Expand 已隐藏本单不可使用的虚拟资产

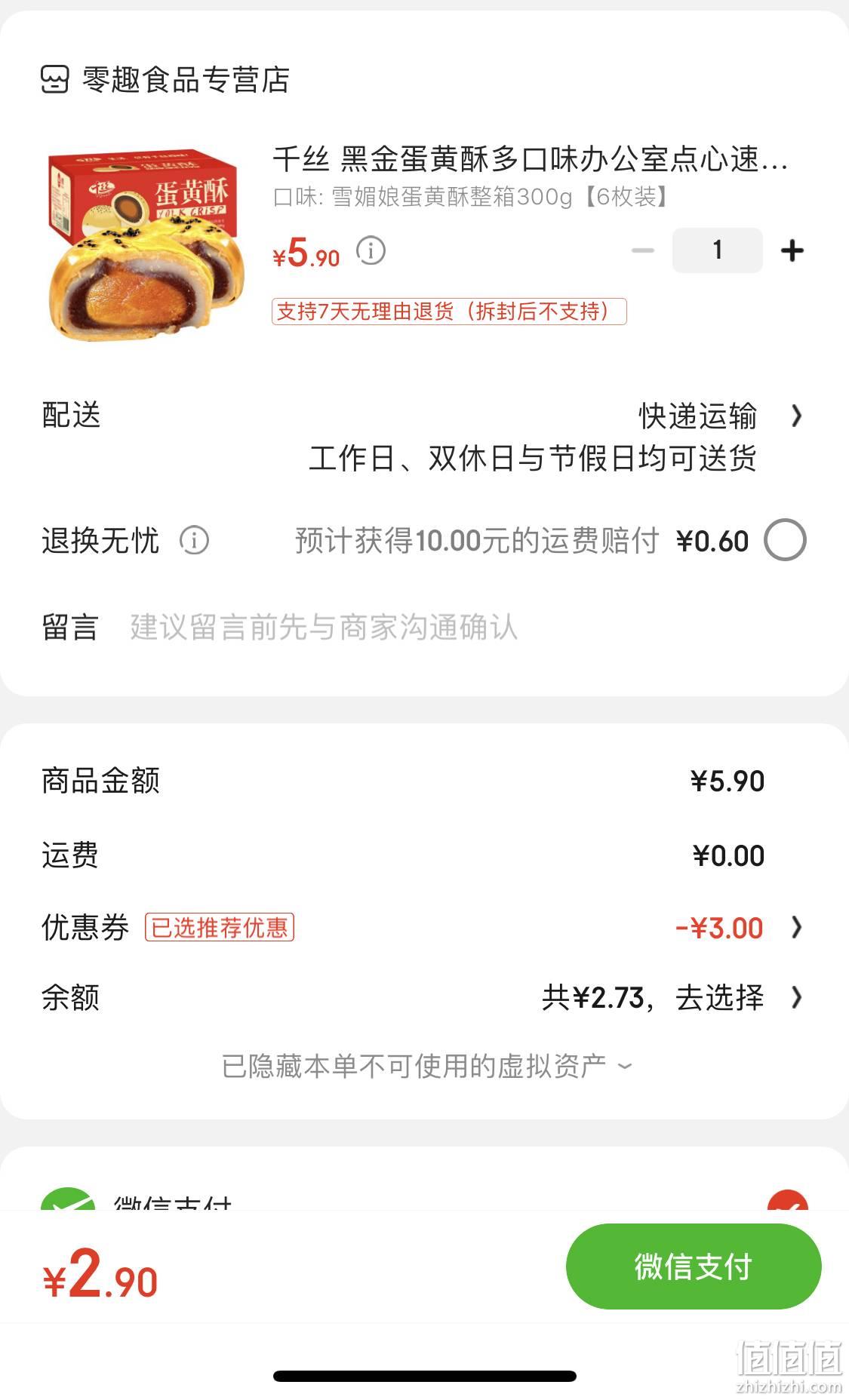click(x=426, y=1066)
